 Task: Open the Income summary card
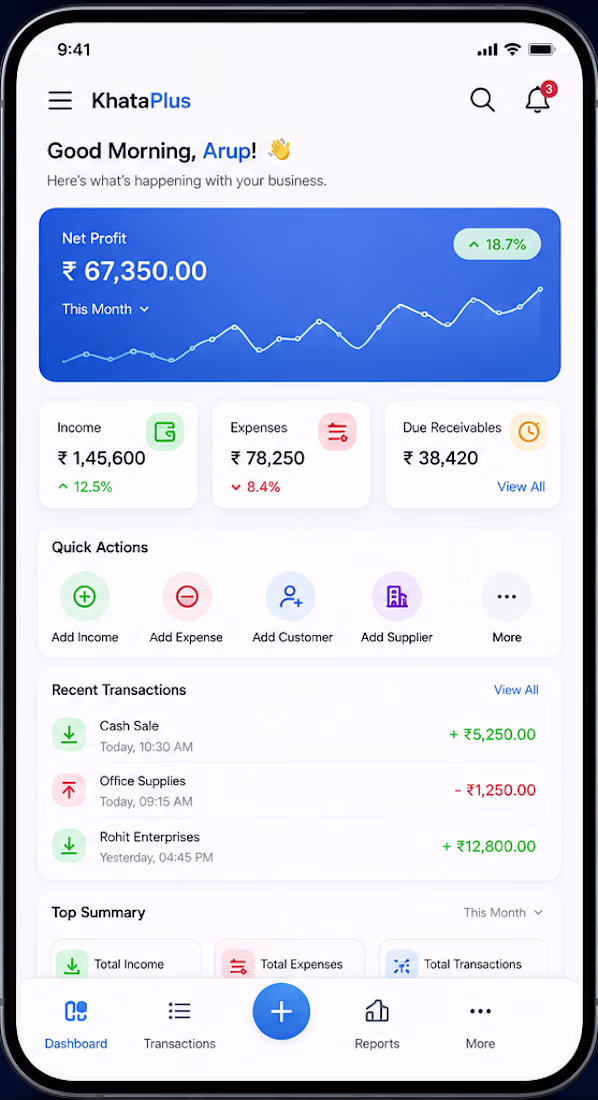tap(118, 455)
